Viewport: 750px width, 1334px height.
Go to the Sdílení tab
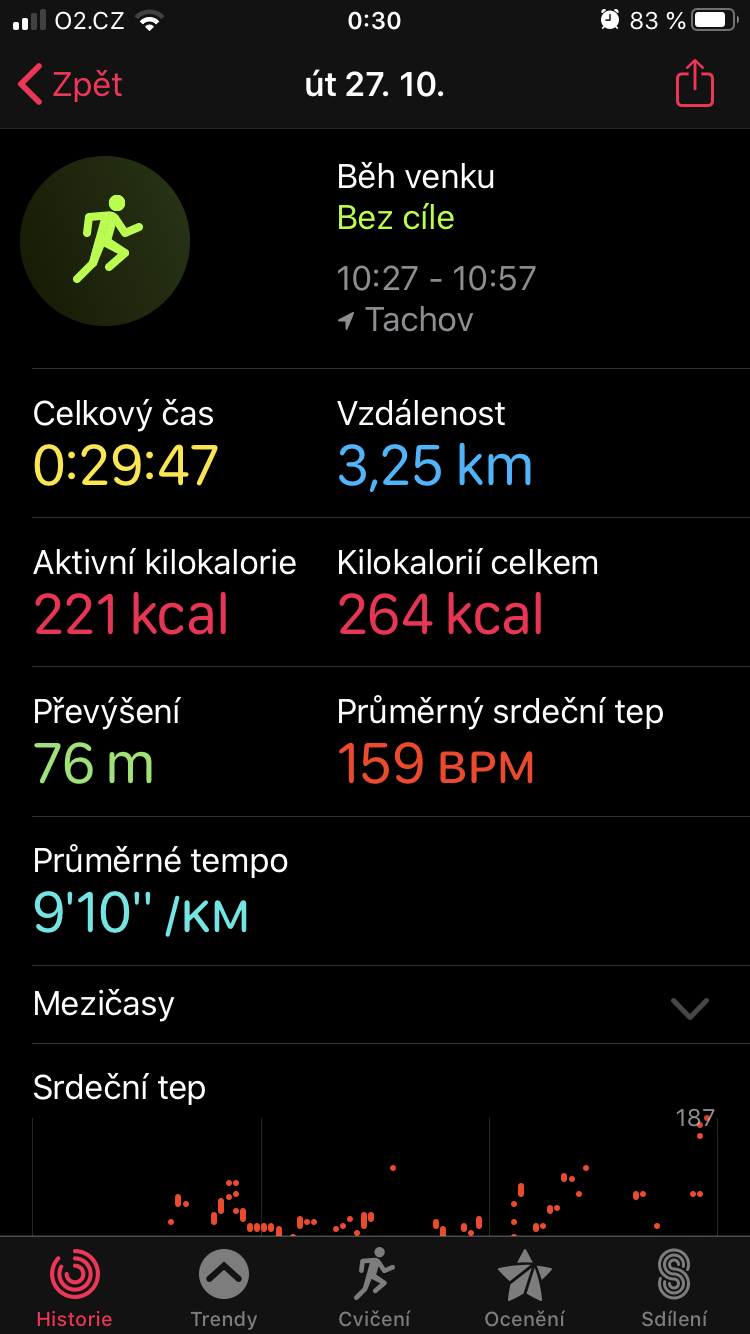[x=675, y=1288]
